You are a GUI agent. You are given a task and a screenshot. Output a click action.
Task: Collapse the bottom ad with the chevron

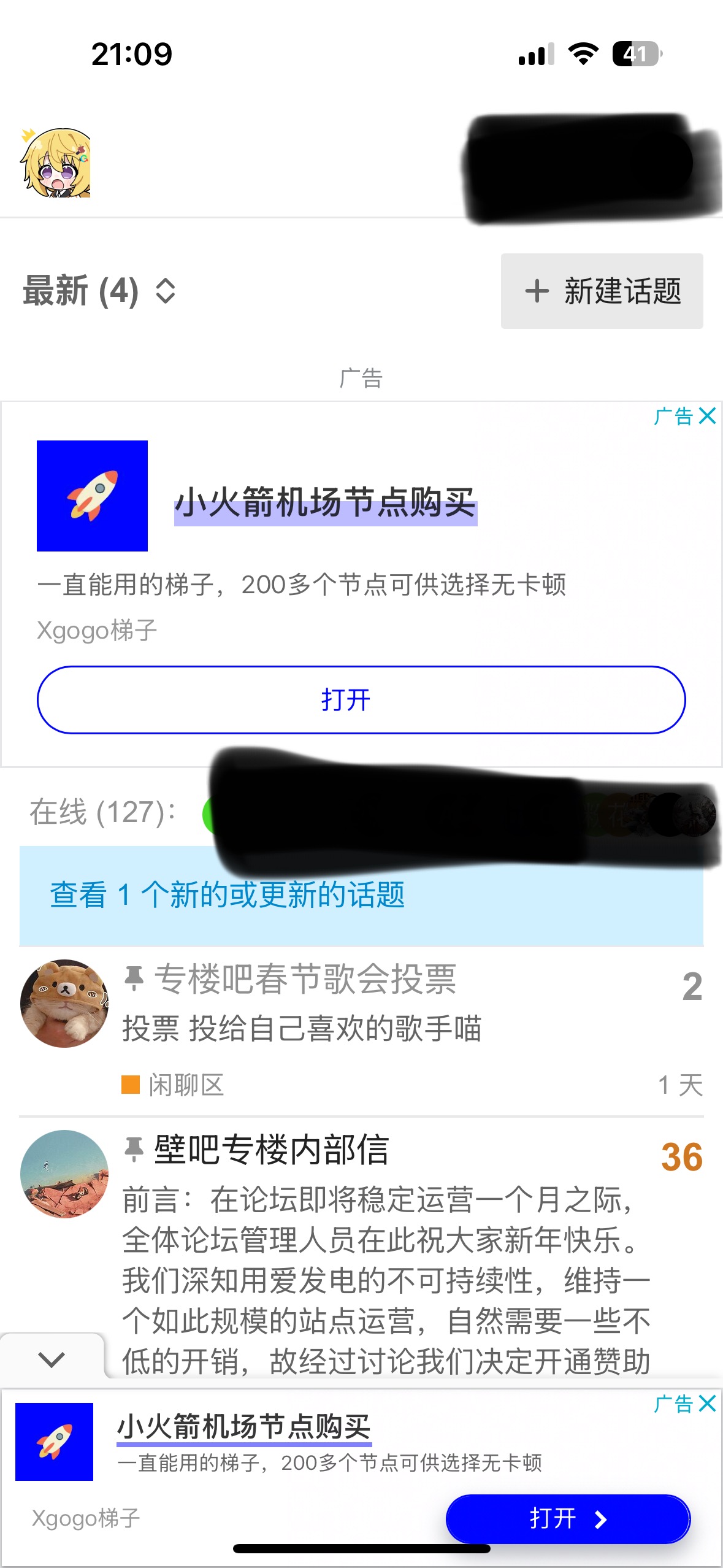click(52, 1359)
